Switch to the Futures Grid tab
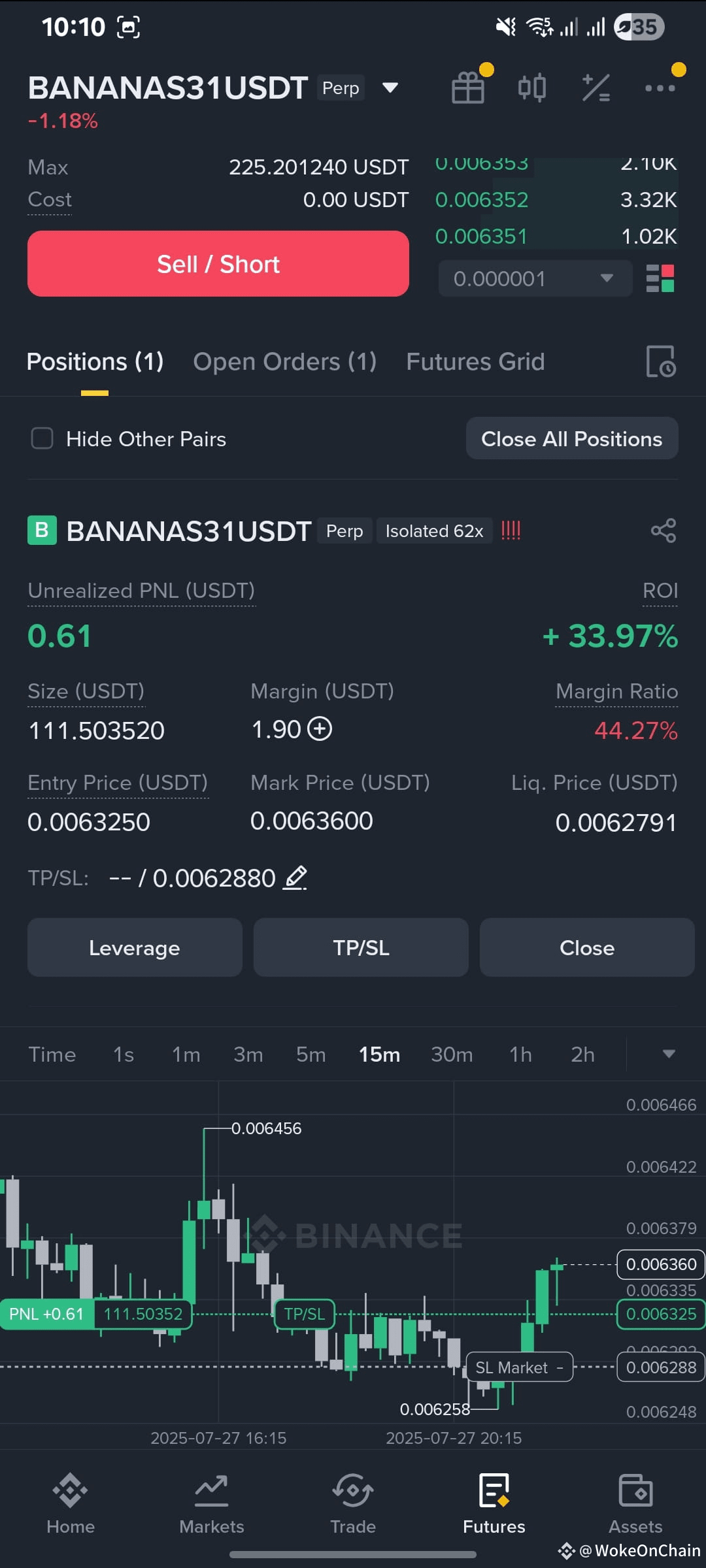The image size is (706, 1568). pos(475,362)
